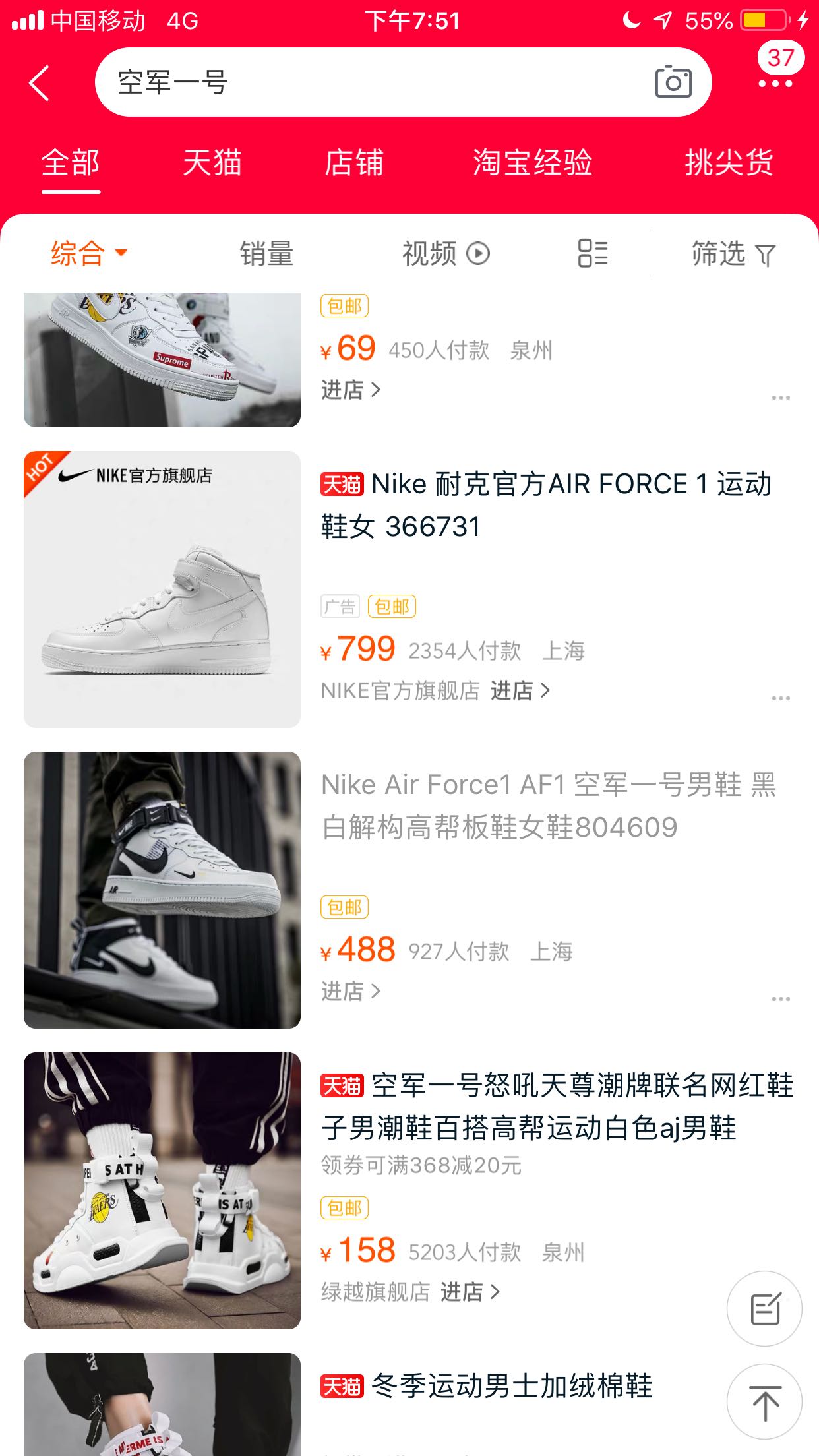This screenshot has width=819, height=1456.
Task: More options for the ¥488 item
Action: pyautogui.click(x=781, y=999)
